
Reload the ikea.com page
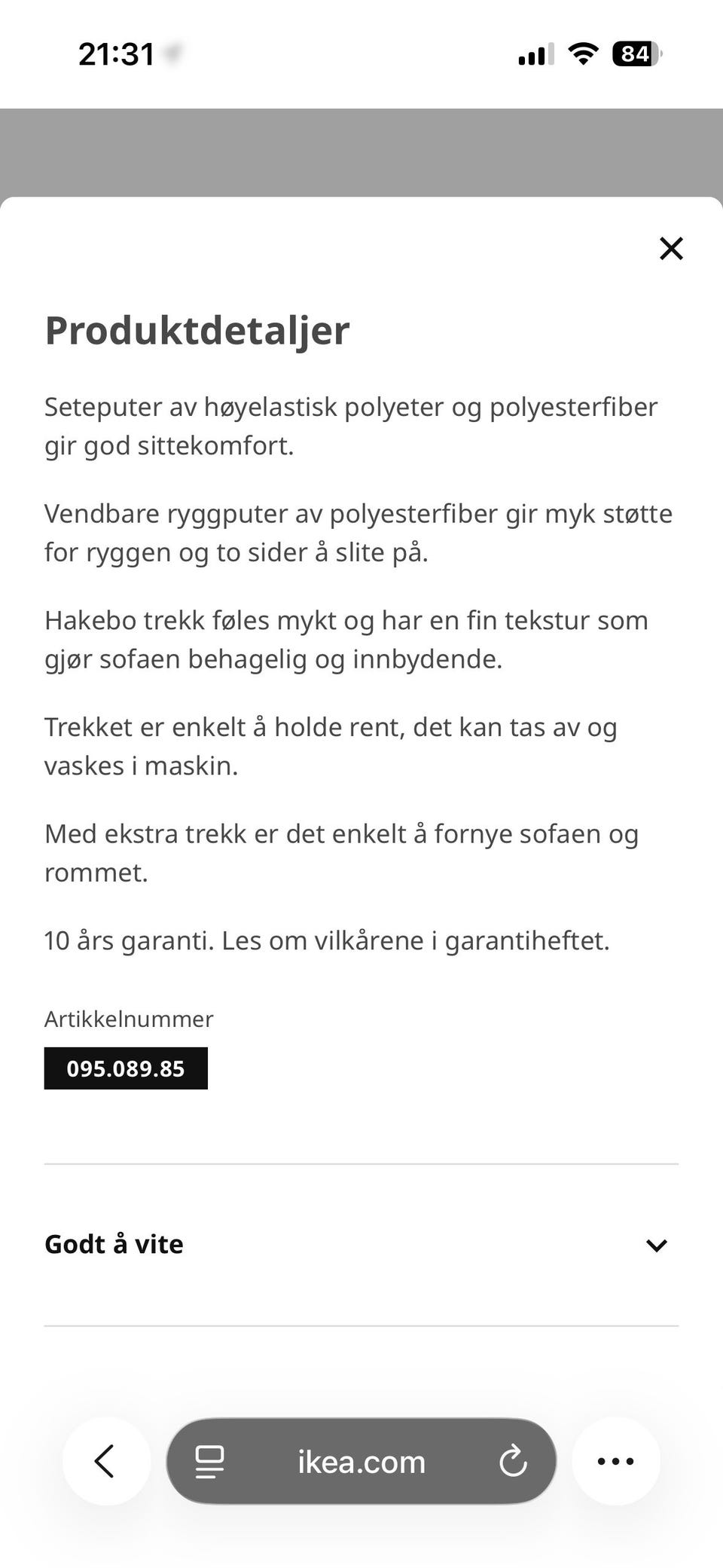pos(514,1460)
